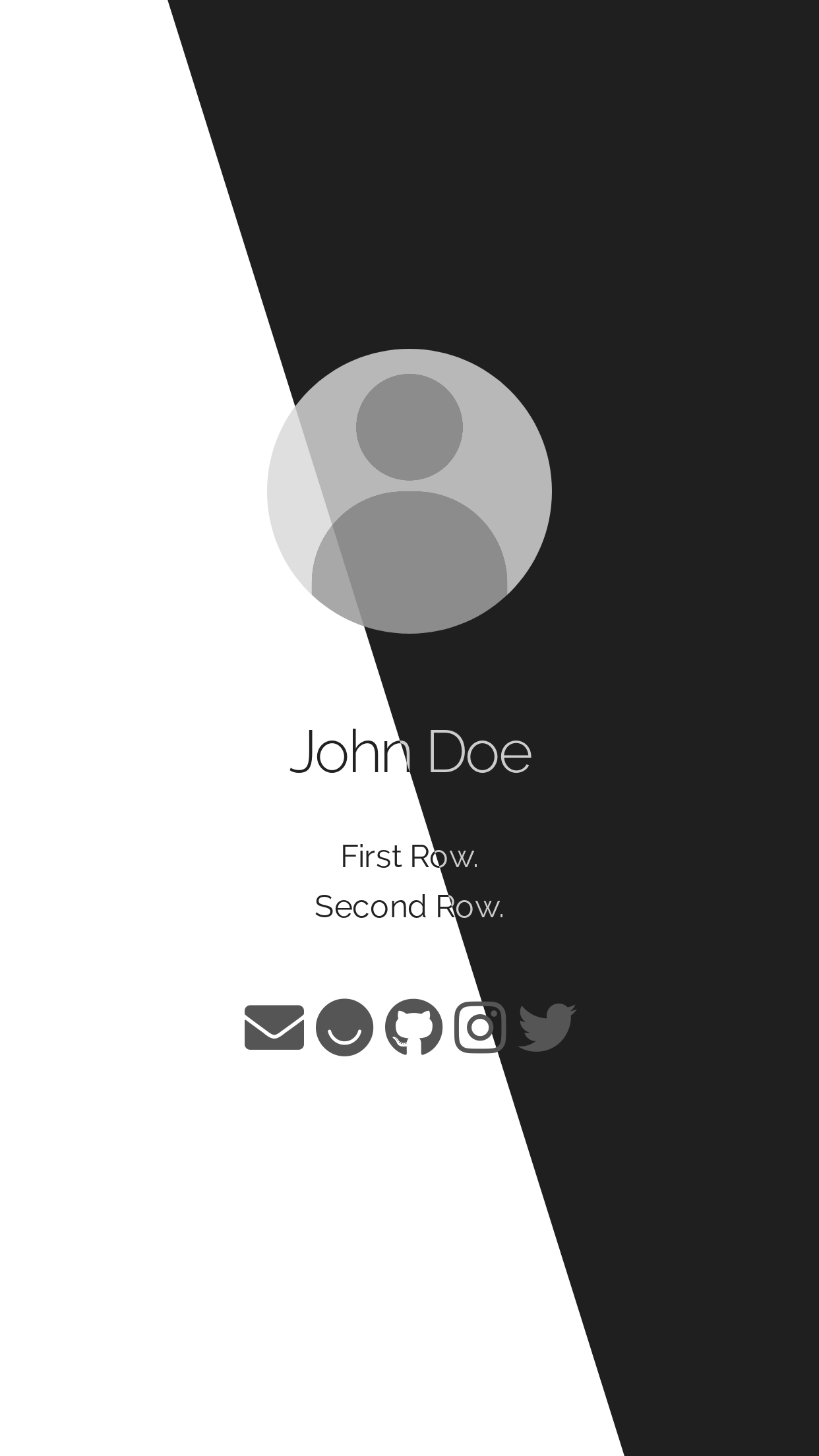Visit the GitHub profile icon

413,1027
